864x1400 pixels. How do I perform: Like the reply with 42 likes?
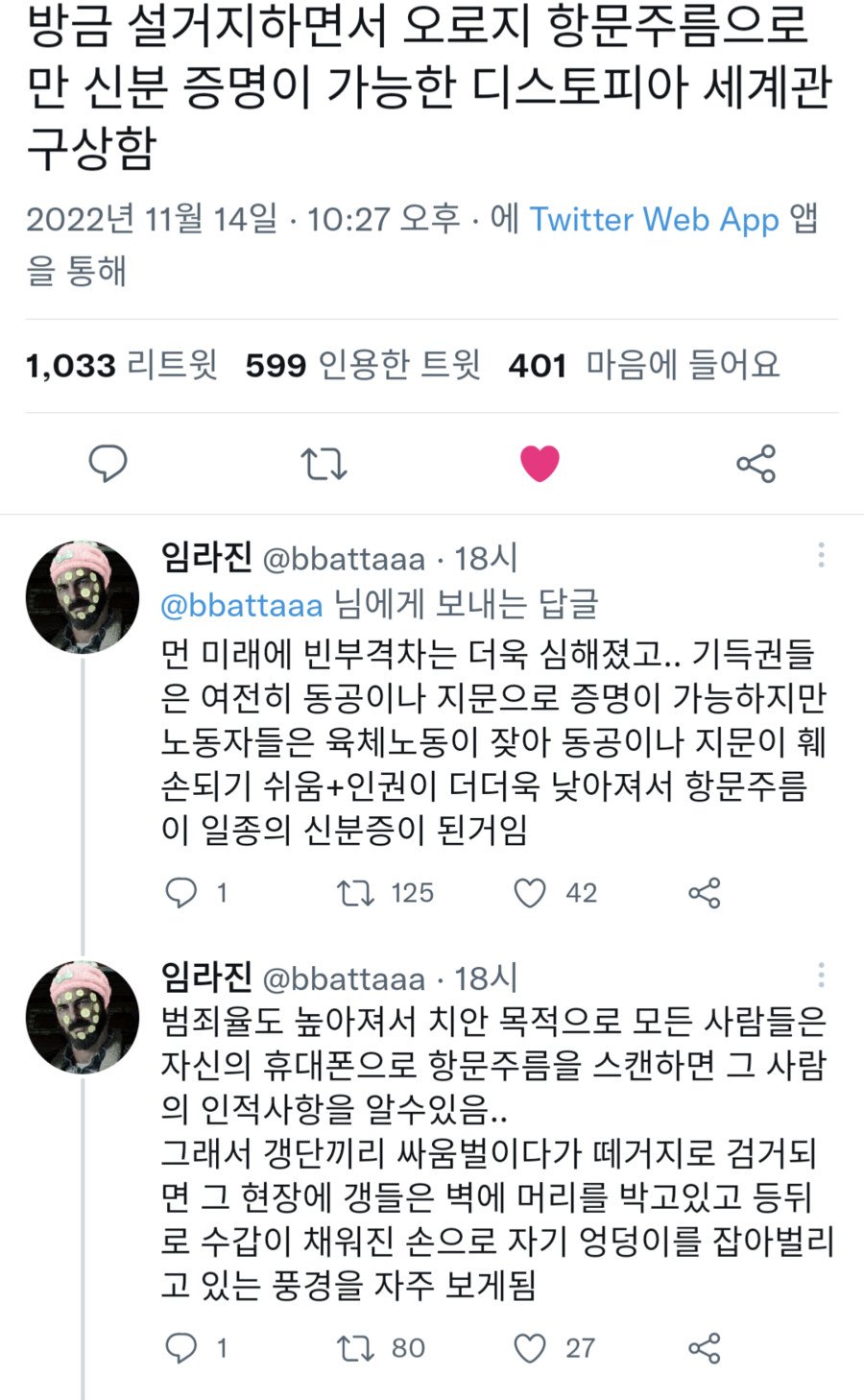point(530,893)
